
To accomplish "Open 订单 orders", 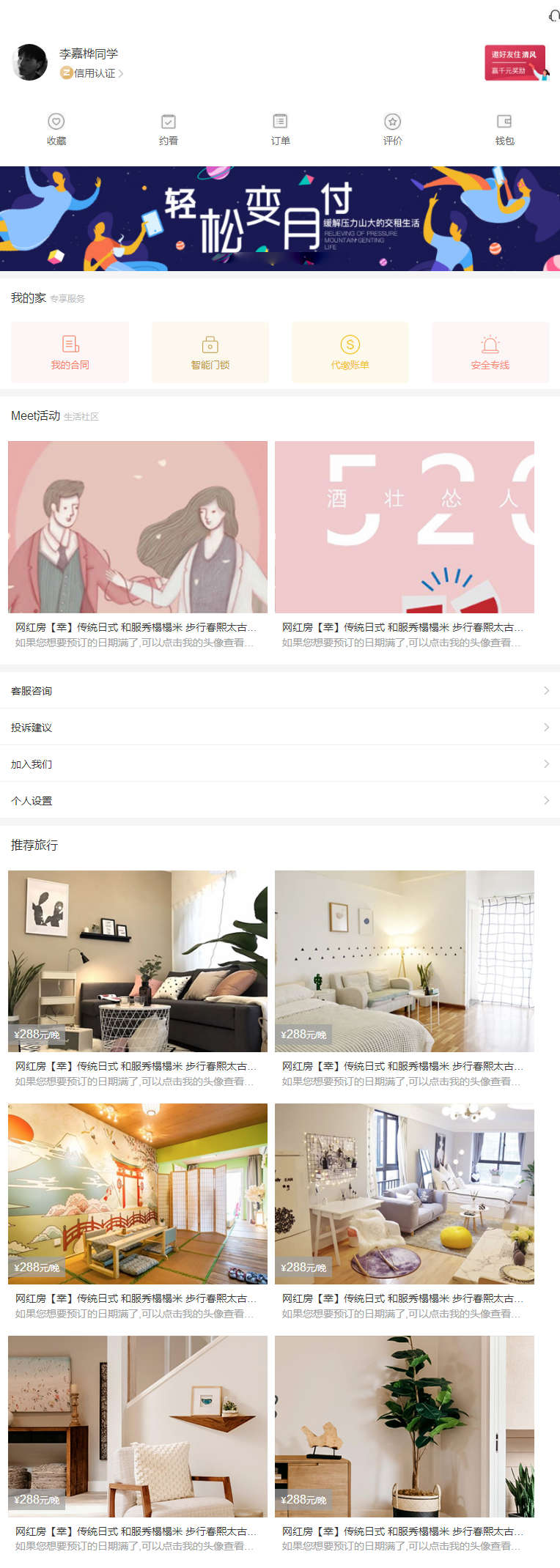I will pos(280,130).
